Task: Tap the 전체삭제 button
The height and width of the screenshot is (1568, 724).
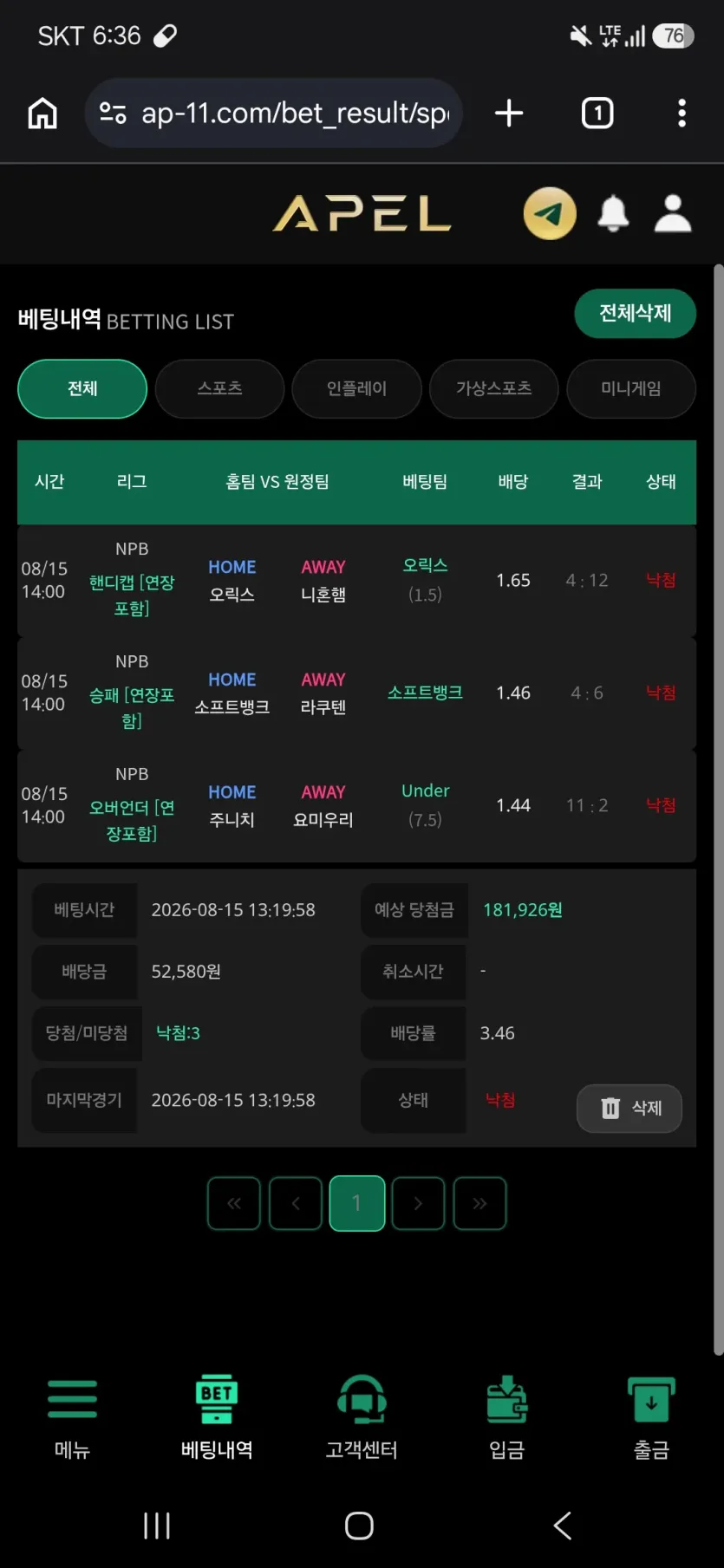Action: pos(635,313)
